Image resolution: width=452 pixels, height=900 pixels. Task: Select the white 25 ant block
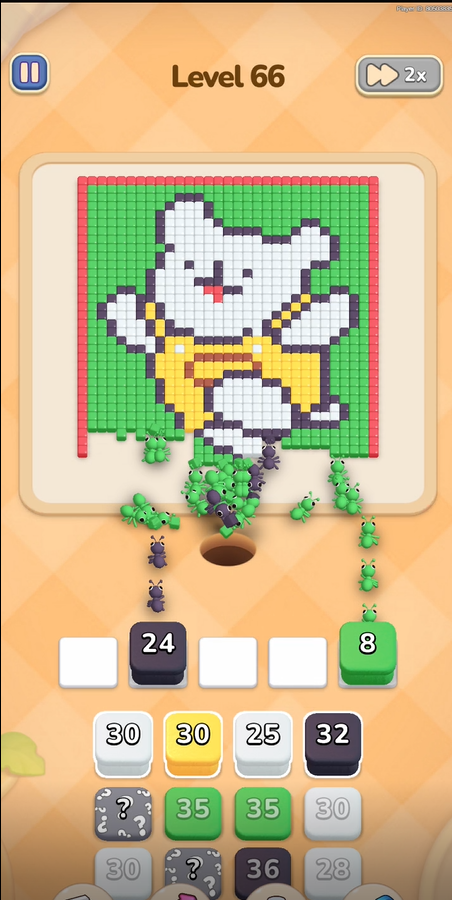point(263,743)
